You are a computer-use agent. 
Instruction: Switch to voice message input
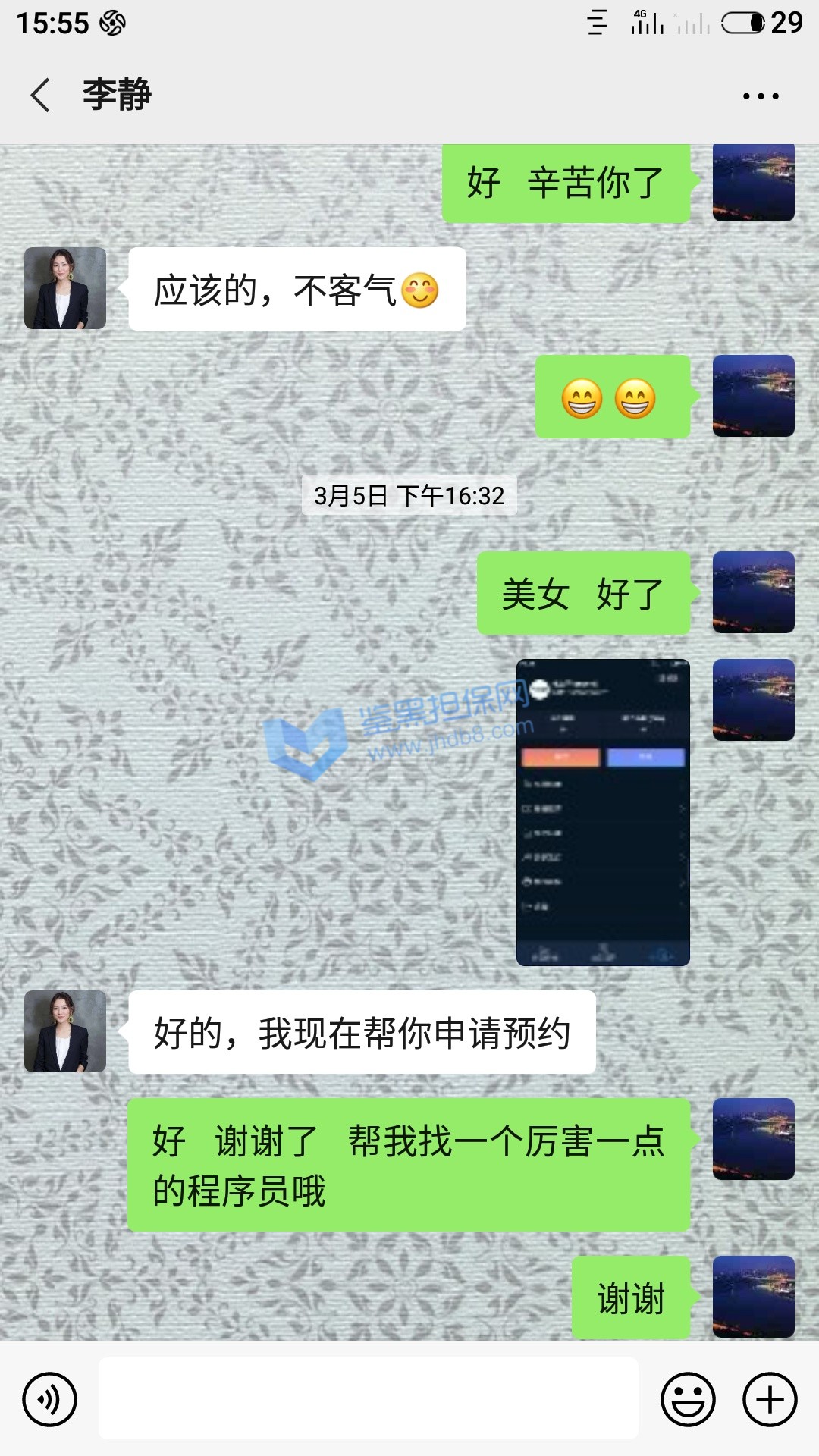[50, 1399]
